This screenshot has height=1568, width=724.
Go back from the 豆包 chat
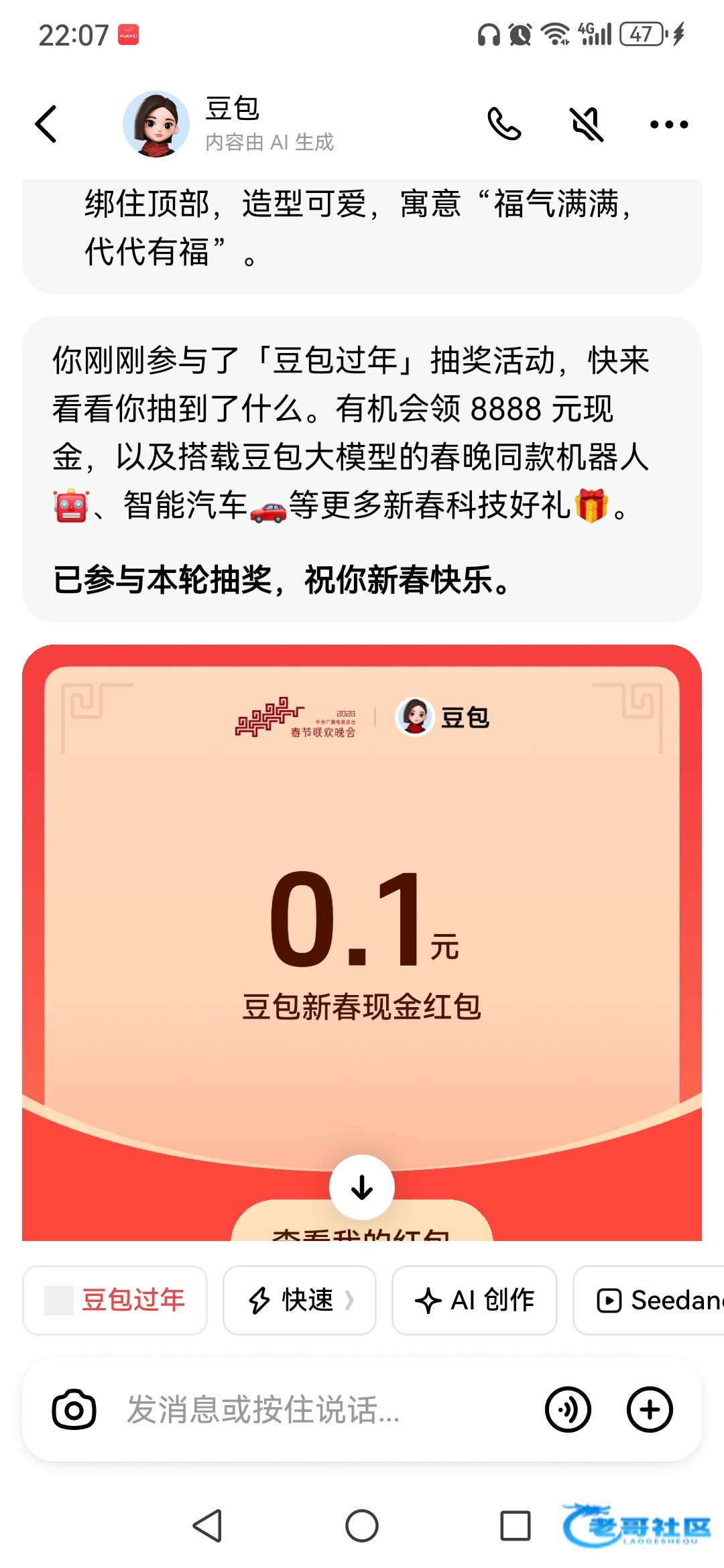click(x=46, y=124)
